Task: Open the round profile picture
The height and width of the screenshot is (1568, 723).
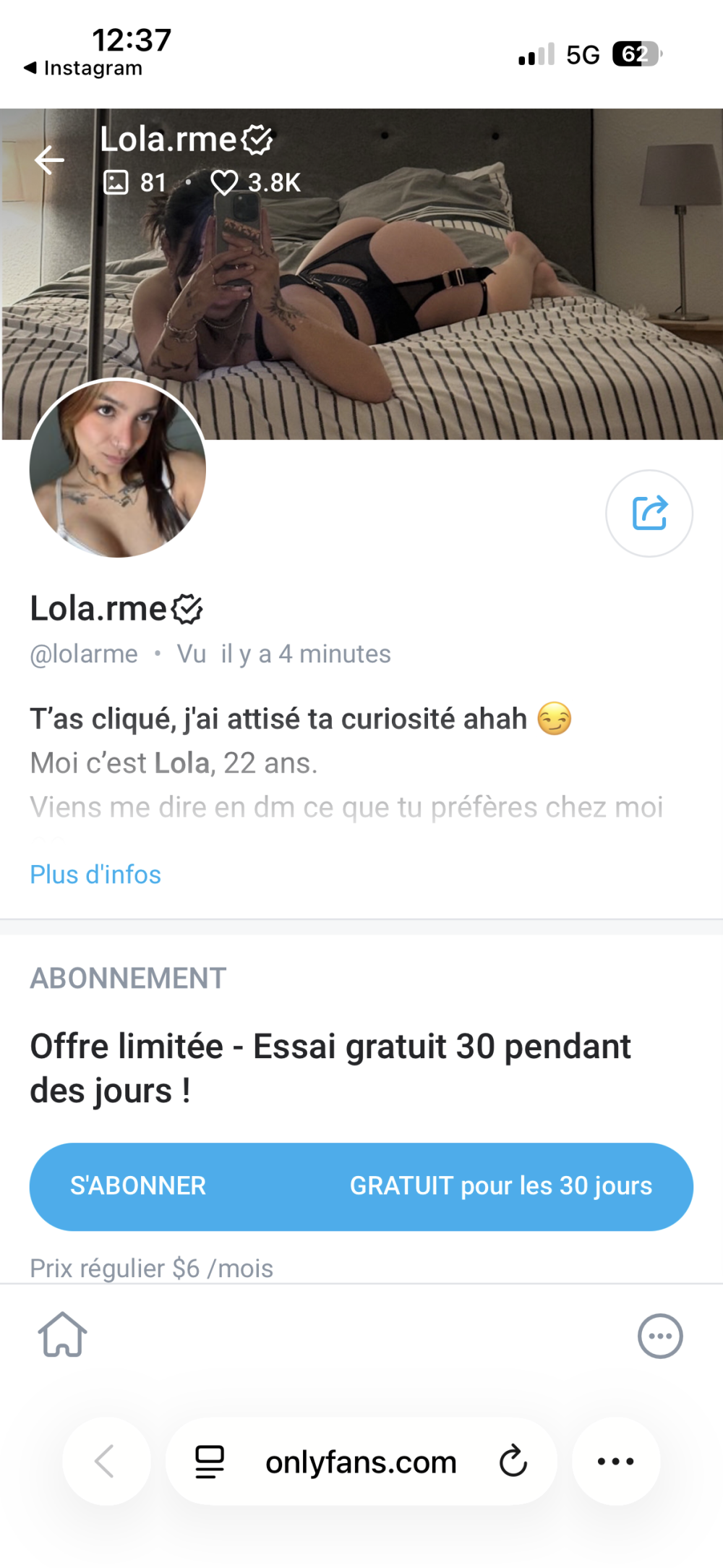Action: pos(118,469)
